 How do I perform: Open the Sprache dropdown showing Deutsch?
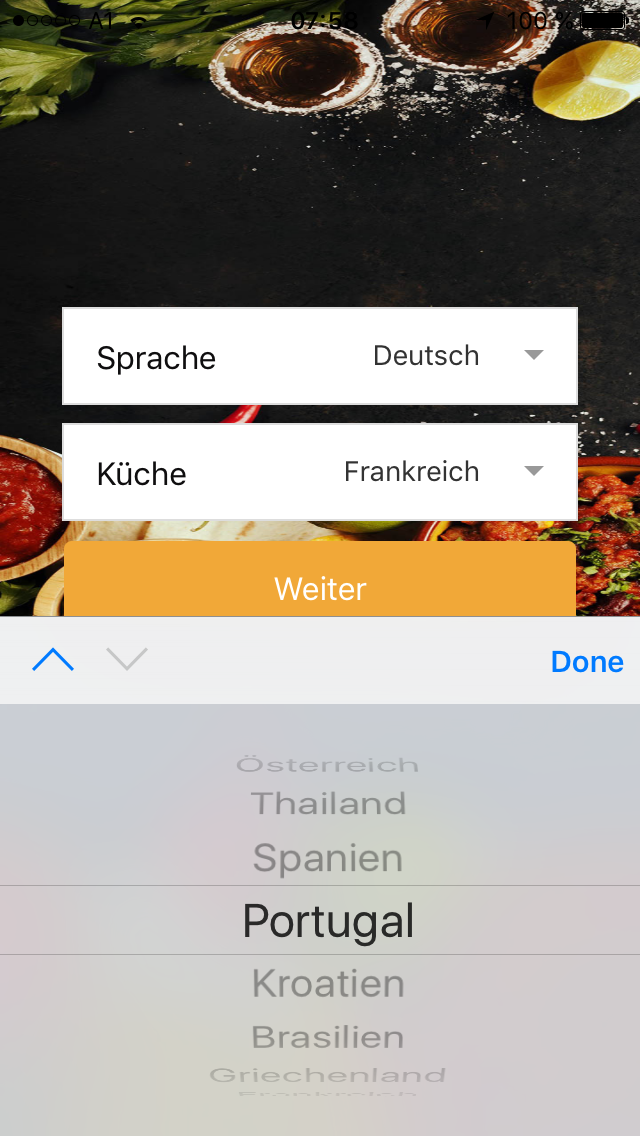pyautogui.click(x=320, y=356)
